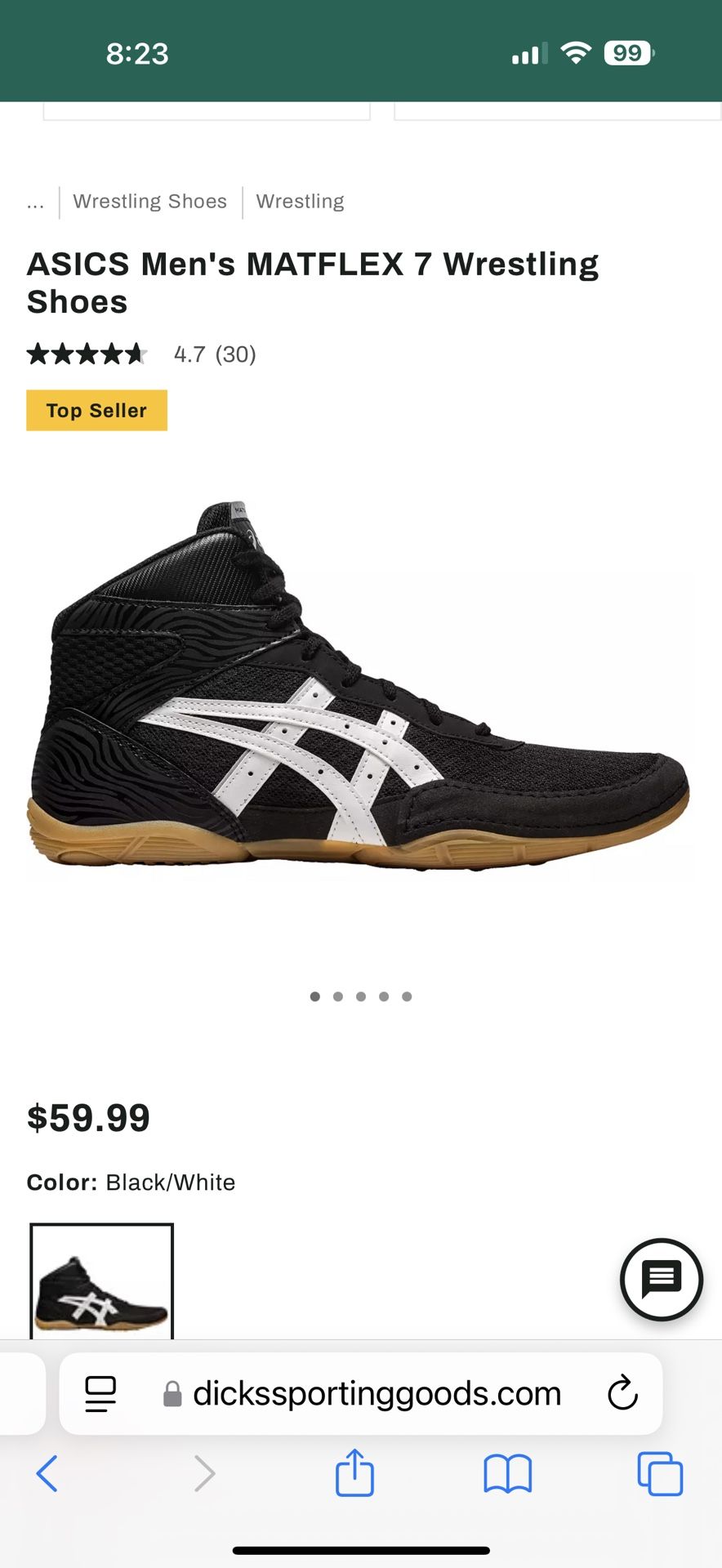Open the Wrestling Shoes breadcrumb link

pyautogui.click(x=149, y=202)
